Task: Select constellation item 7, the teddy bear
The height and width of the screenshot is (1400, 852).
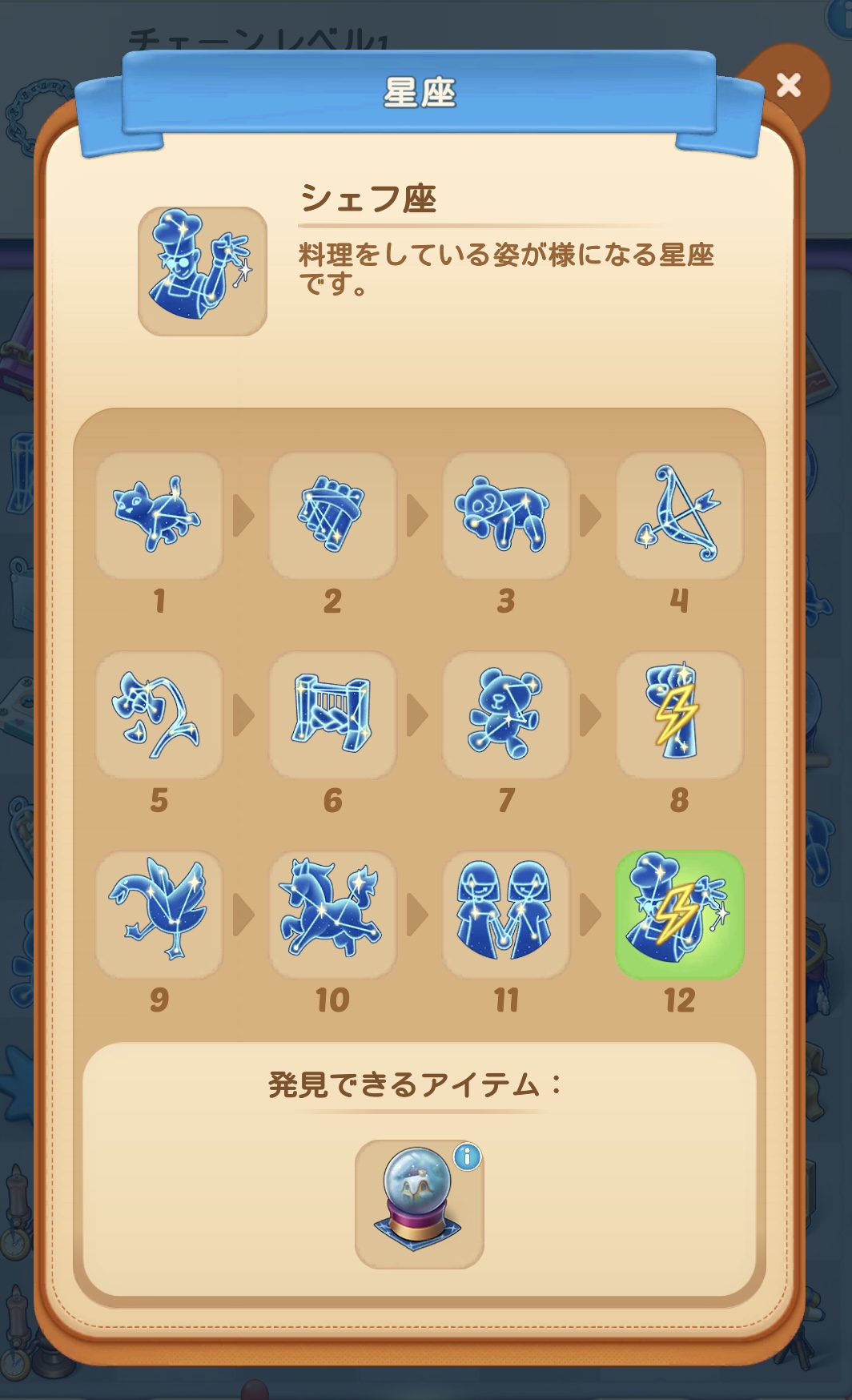Action: pos(505,714)
